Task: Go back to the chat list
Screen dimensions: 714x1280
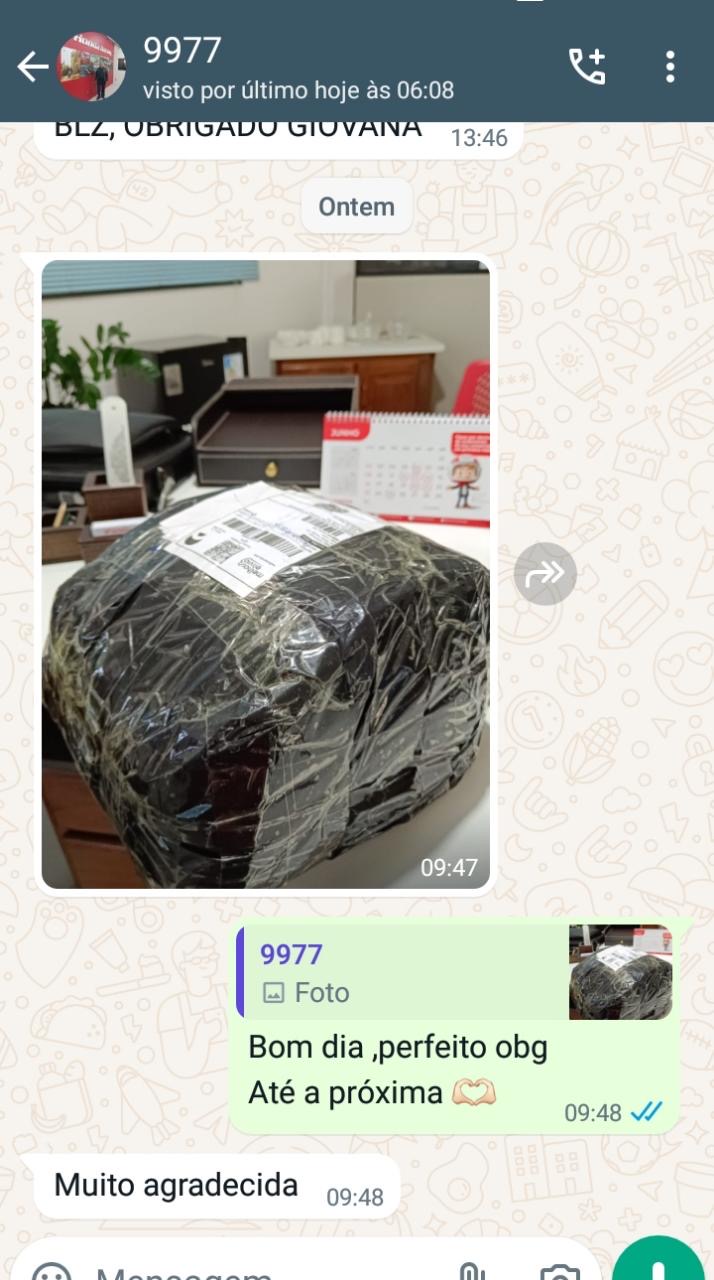Action: click(33, 67)
